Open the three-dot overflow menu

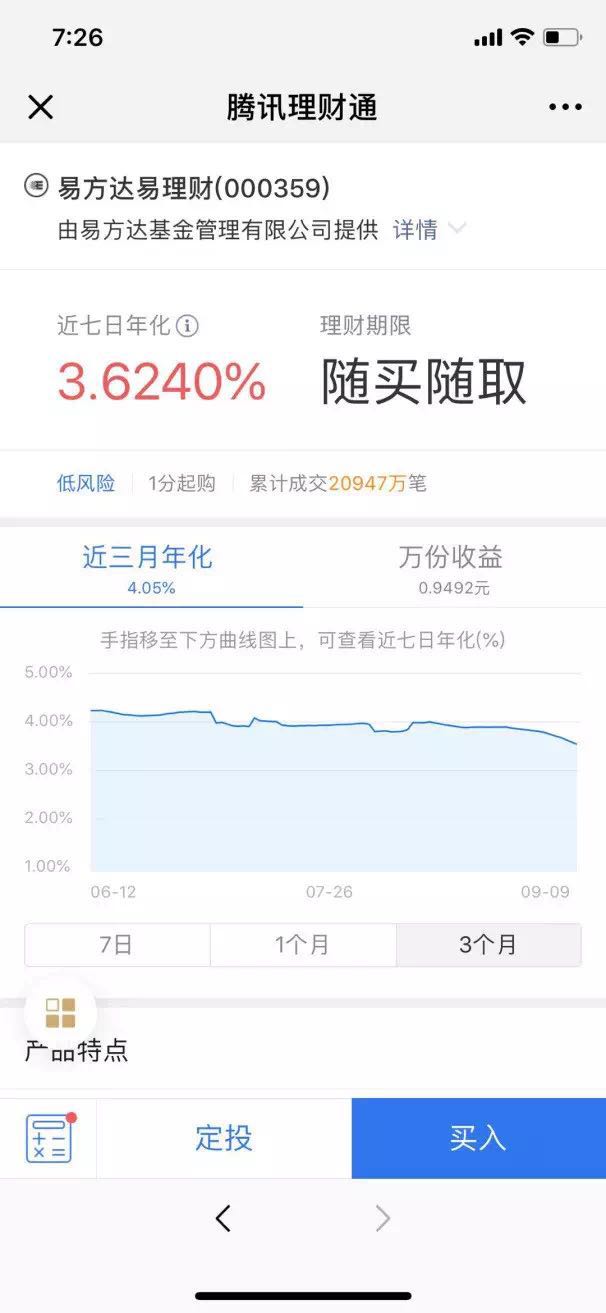[565, 107]
